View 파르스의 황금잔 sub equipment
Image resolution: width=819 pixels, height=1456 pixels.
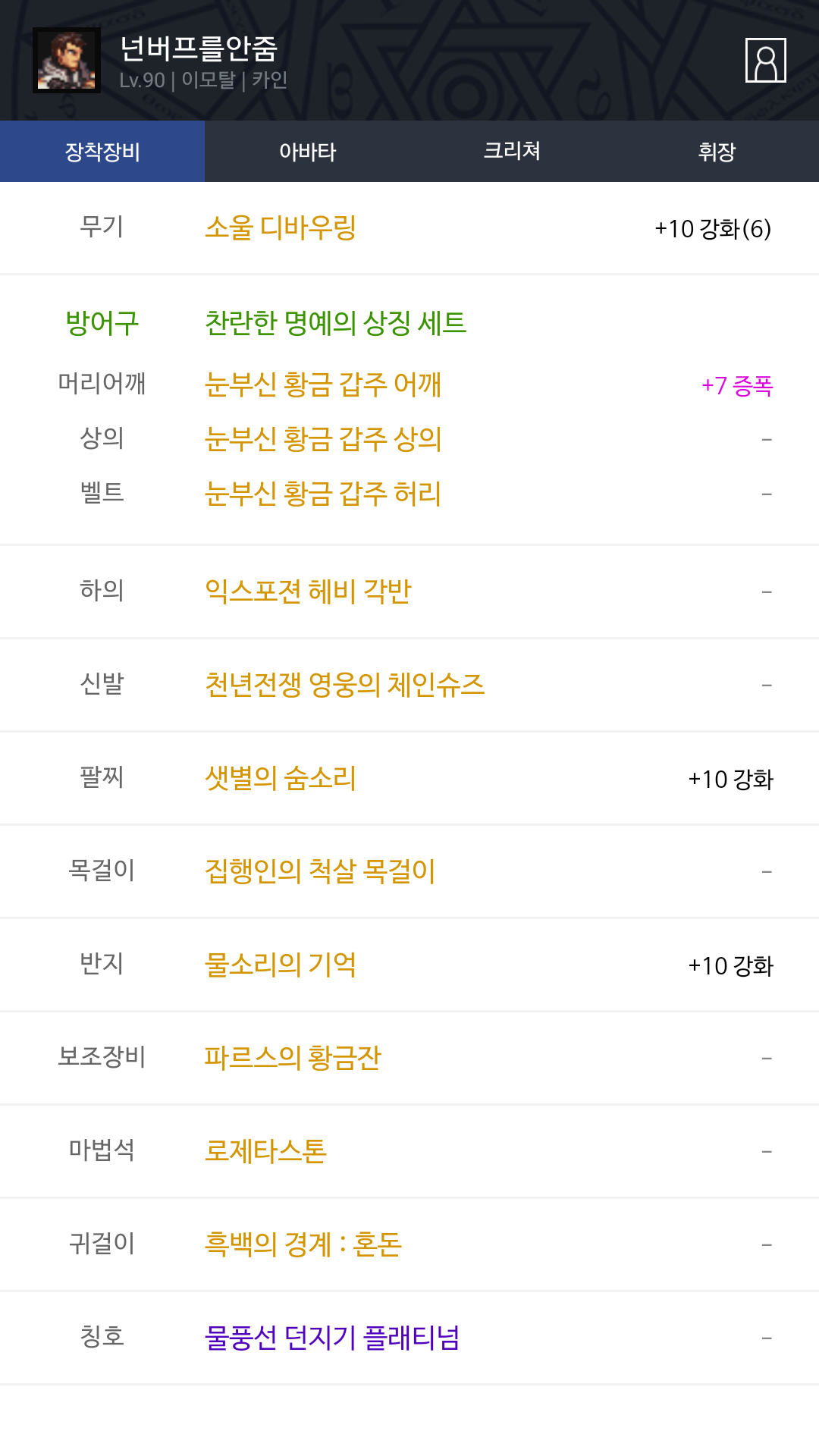293,1057
